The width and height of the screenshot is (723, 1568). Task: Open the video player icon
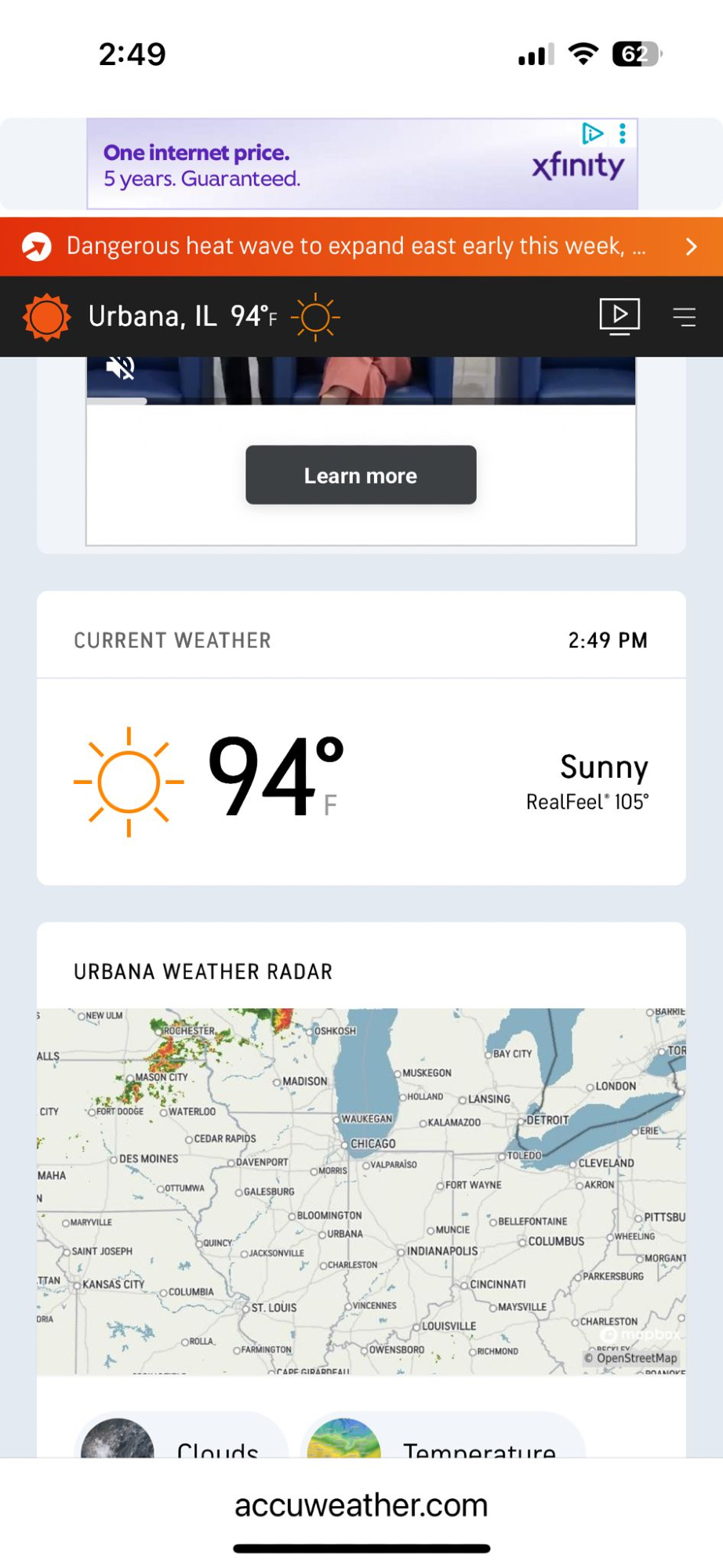tap(619, 316)
